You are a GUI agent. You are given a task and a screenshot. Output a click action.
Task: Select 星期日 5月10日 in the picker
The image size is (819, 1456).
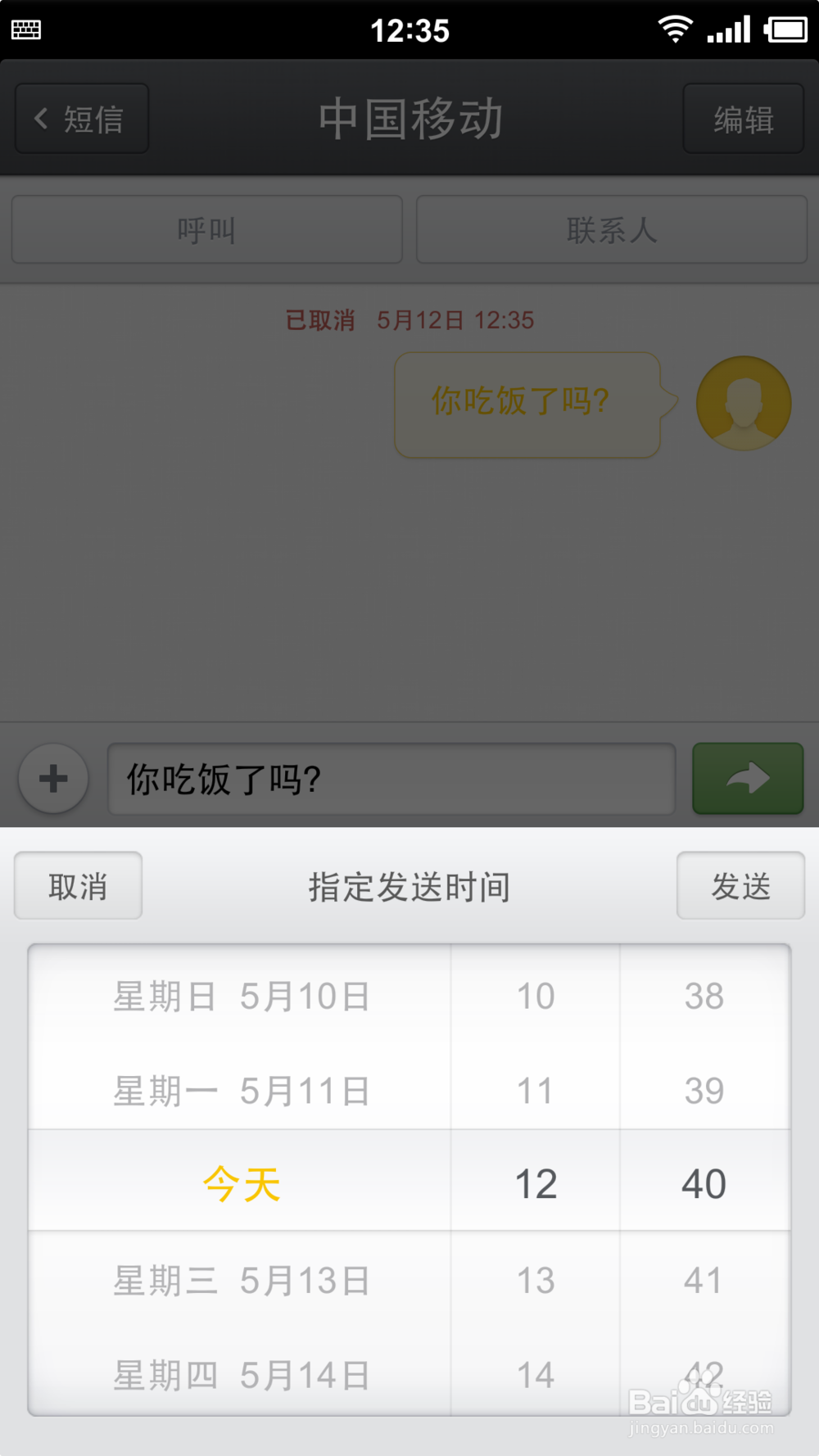tap(239, 996)
